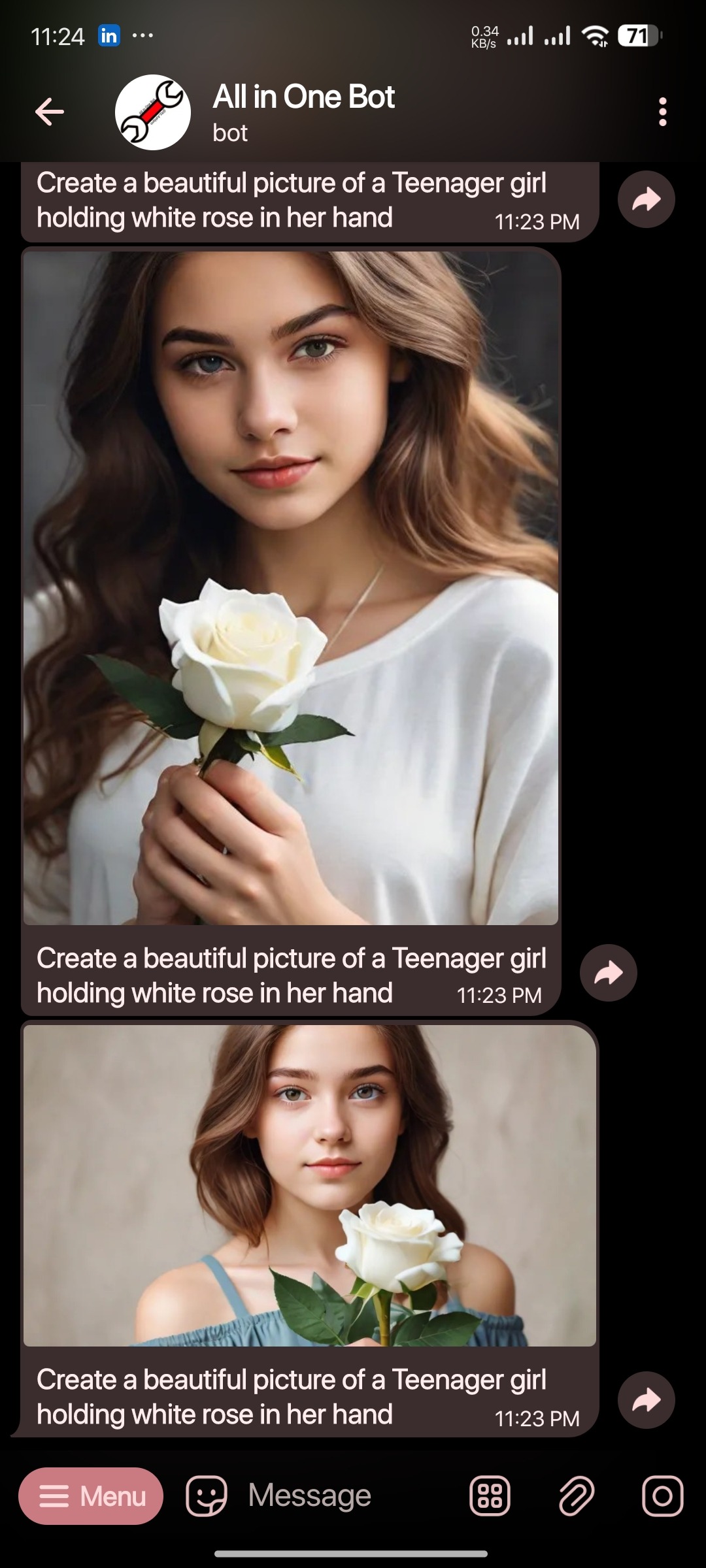Open the three-dot overflow menu
Image resolution: width=706 pixels, height=1568 pixels.
click(x=662, y=112)
